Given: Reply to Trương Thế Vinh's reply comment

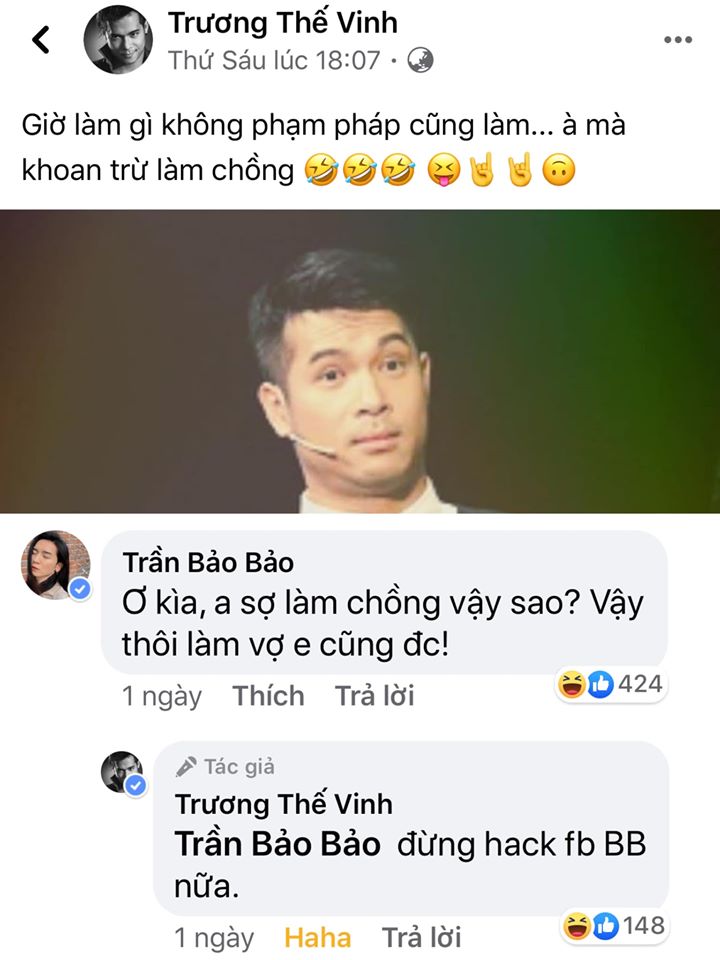Looking at the screenshot, I should tap(421, 938).
